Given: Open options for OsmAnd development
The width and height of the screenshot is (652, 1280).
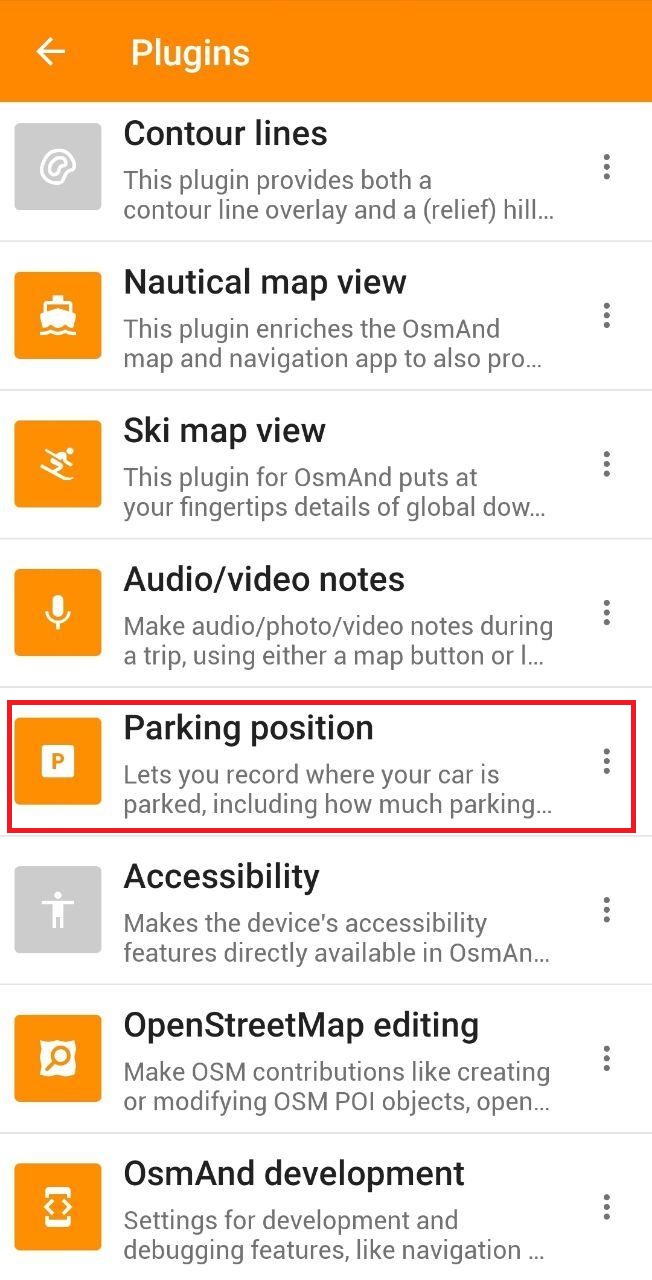Looking at the screenshot, I should pos(606,1207).
